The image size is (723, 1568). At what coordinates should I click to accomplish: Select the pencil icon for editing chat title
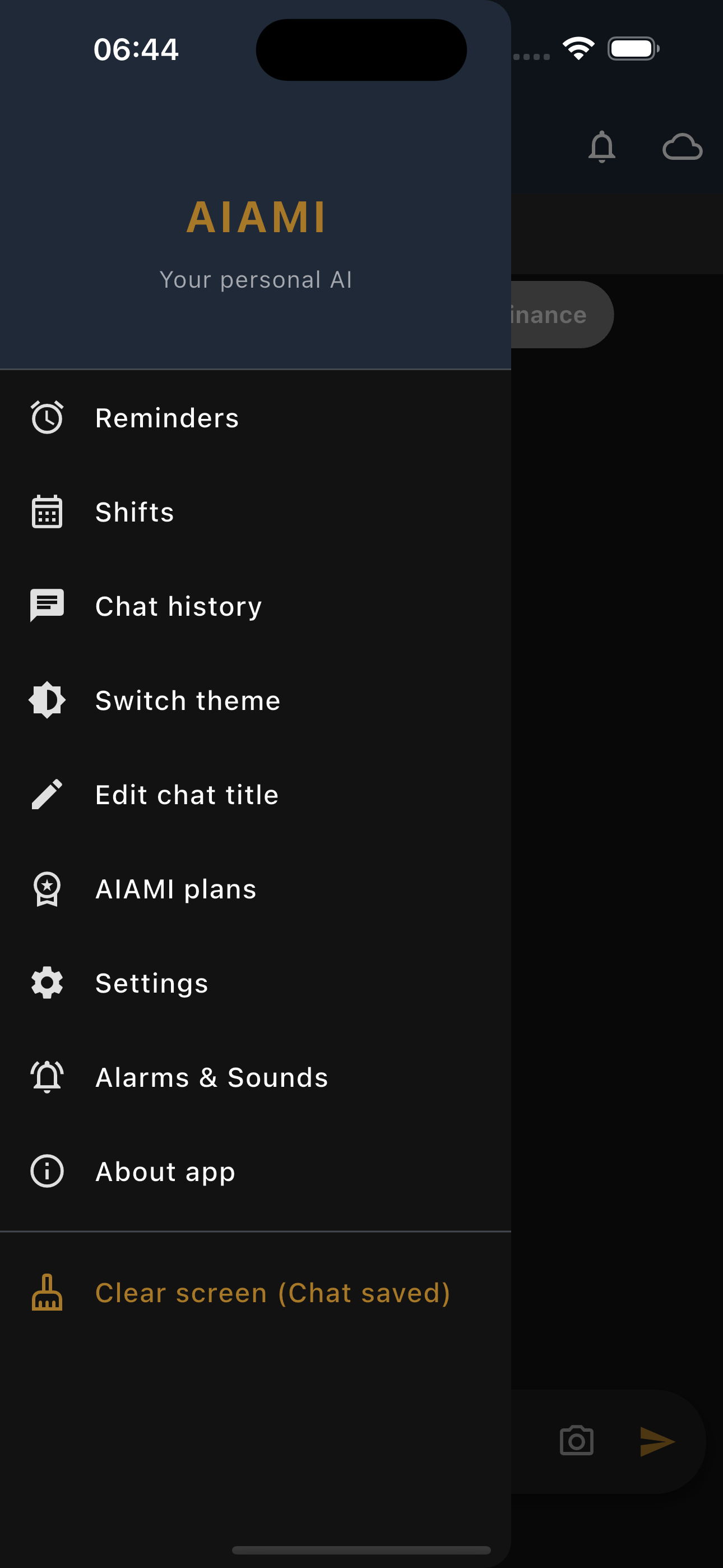[48, 794]
